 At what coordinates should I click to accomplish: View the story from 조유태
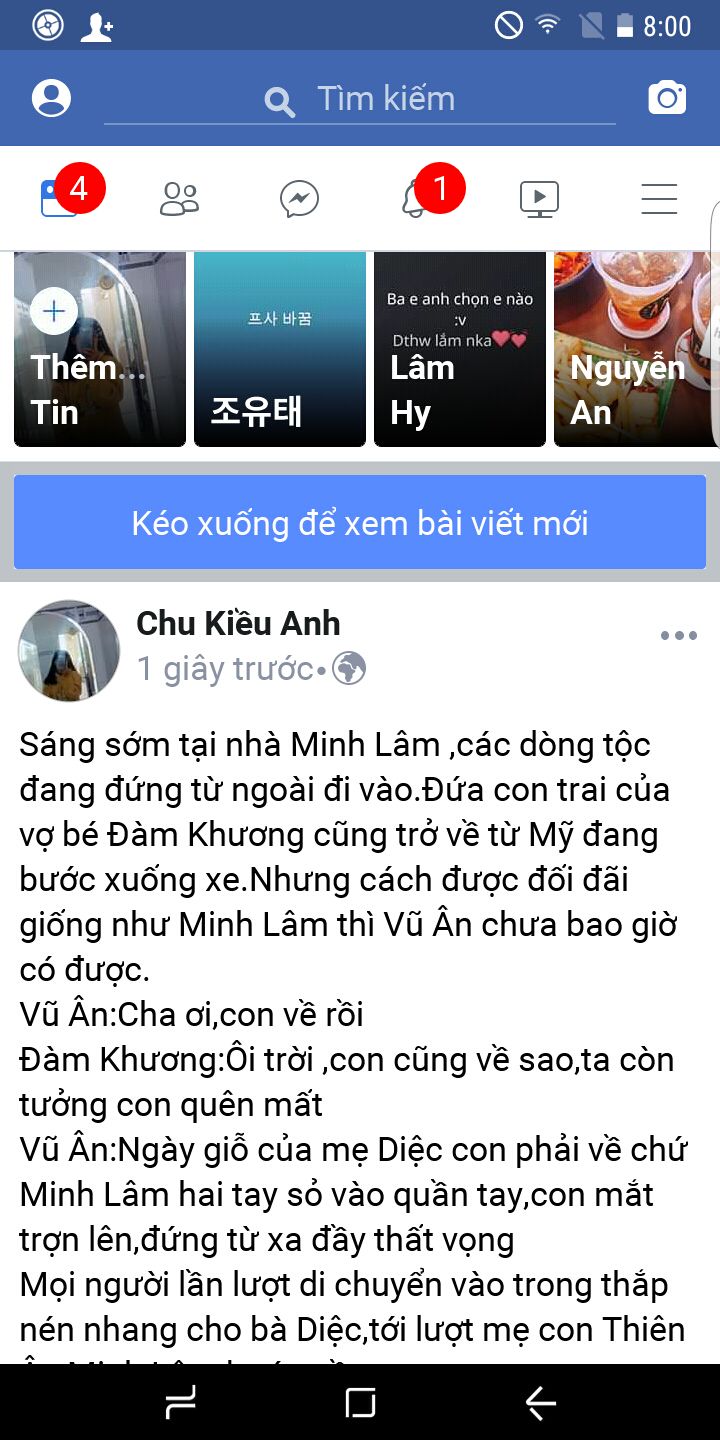tap(280, 348)
